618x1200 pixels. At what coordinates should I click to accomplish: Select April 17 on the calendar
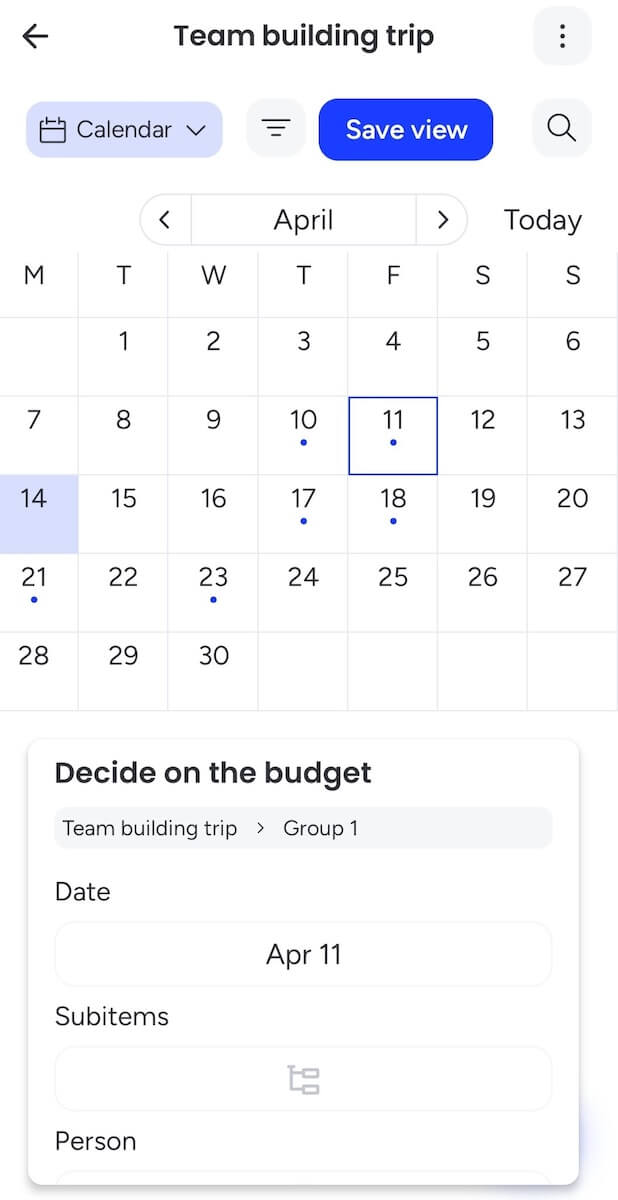(303, 514)
